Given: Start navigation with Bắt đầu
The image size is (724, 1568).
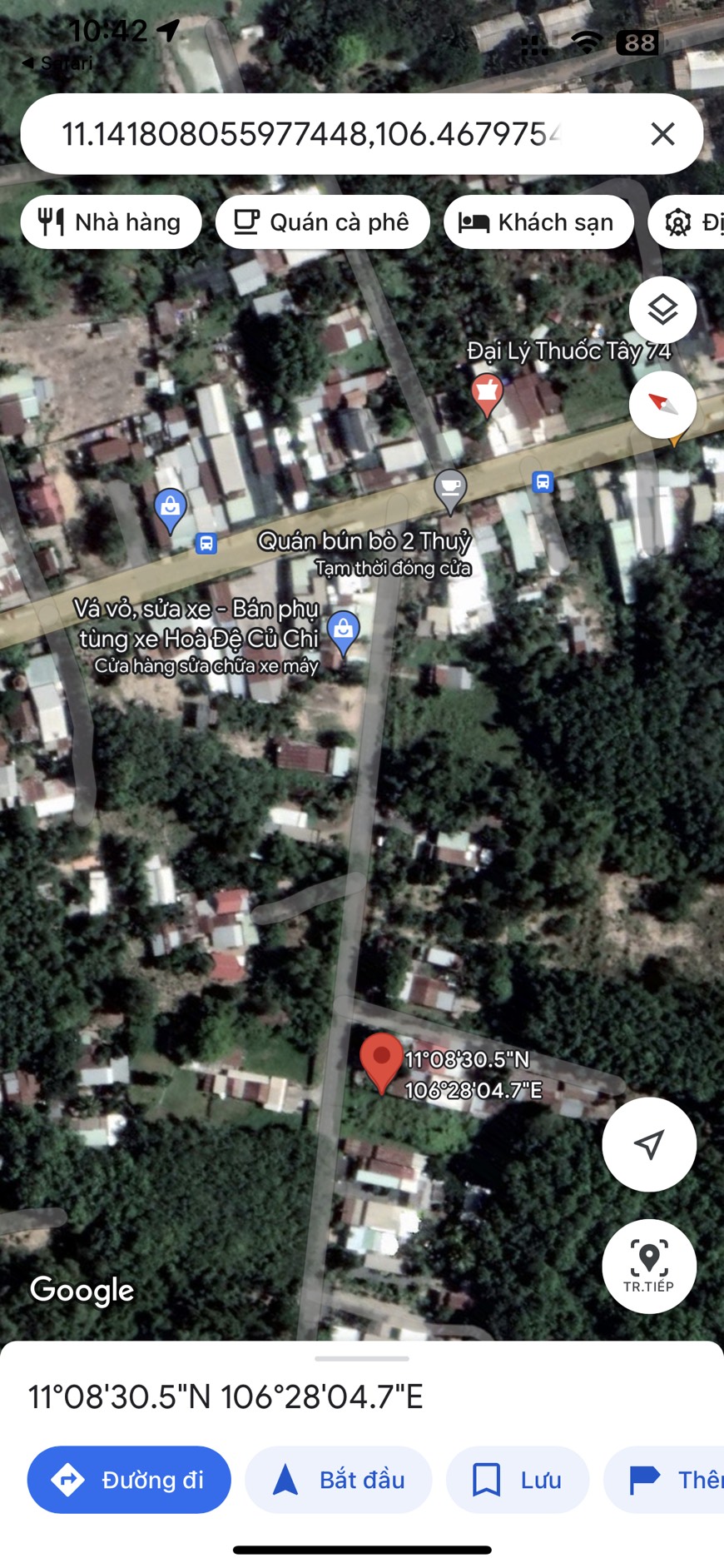Looking at the screenshot, I should coord(339,1480).
